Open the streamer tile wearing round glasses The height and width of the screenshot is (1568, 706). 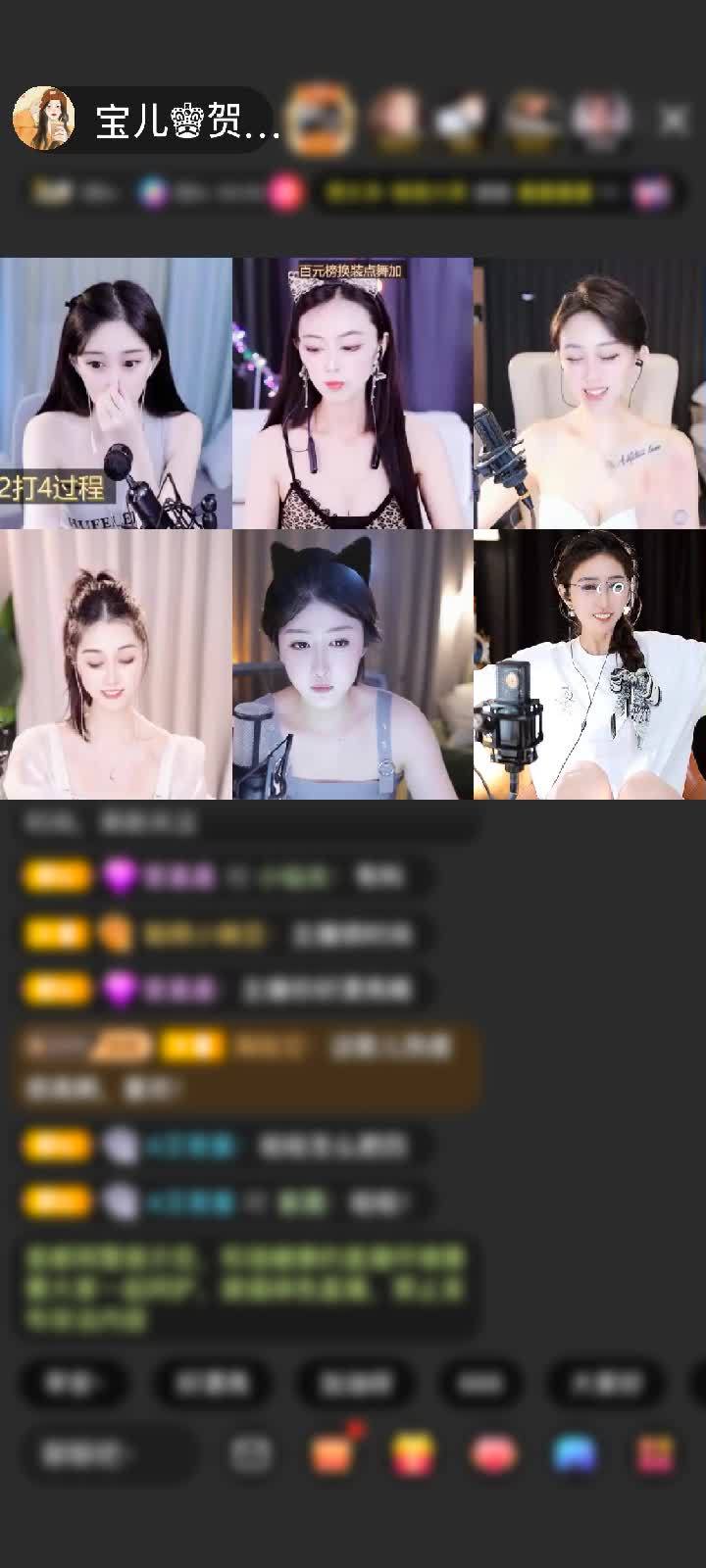(589, 664)
